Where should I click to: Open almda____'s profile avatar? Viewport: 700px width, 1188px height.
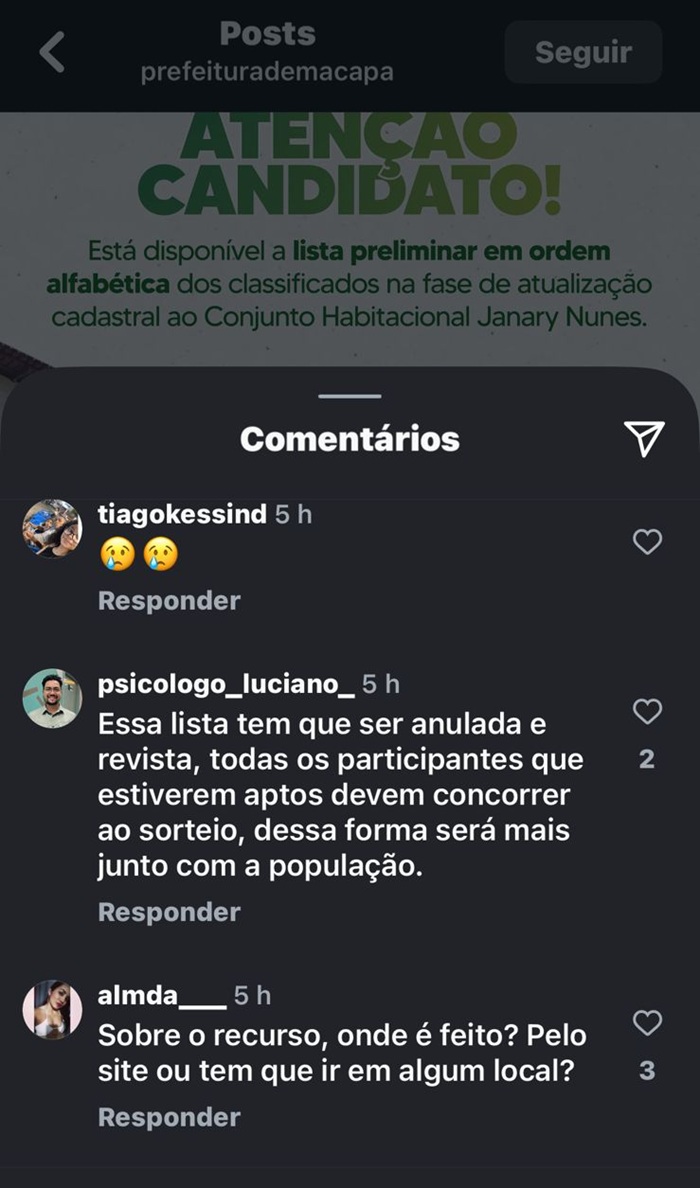point(52,1009)
